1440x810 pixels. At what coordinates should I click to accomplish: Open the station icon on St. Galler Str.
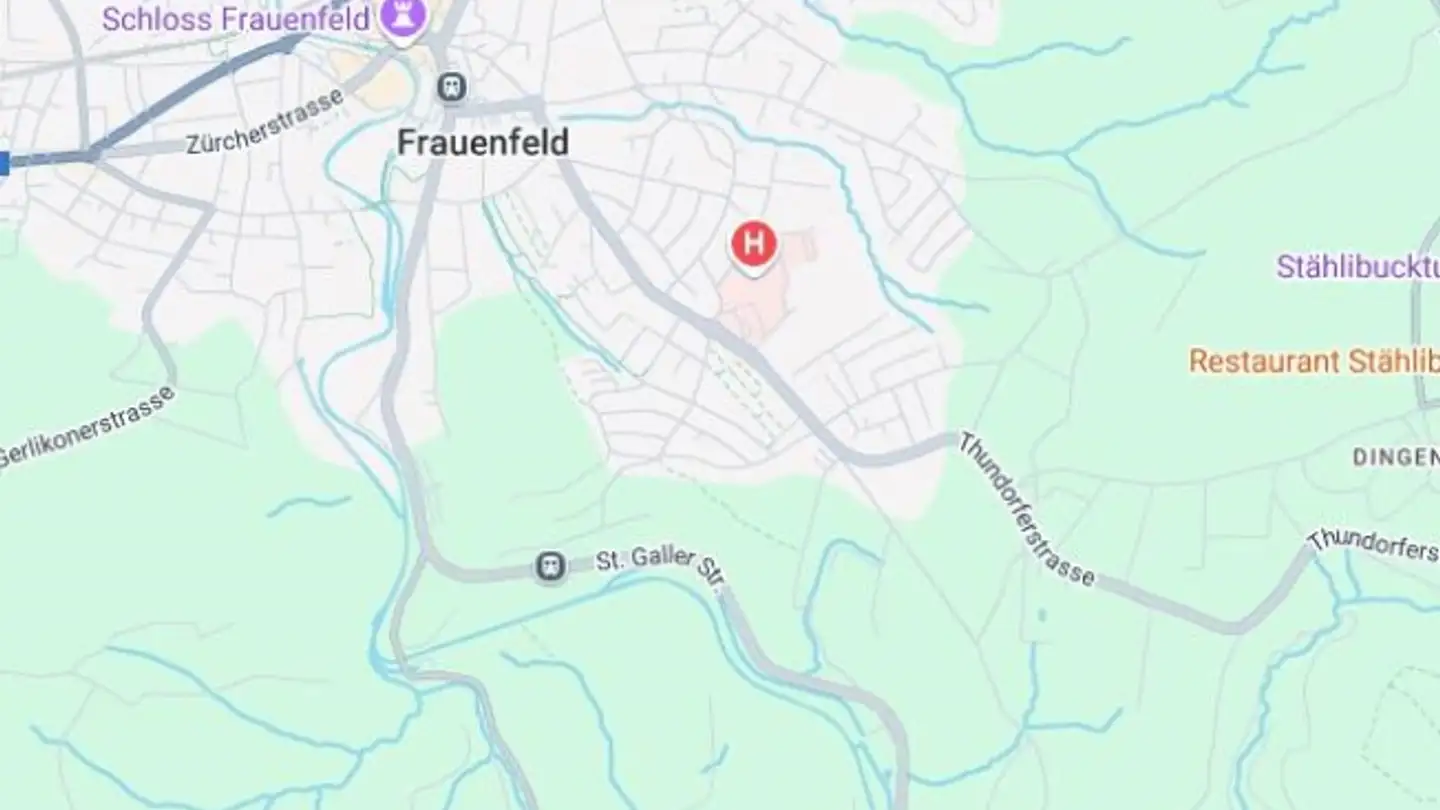(x=549, y=567)
